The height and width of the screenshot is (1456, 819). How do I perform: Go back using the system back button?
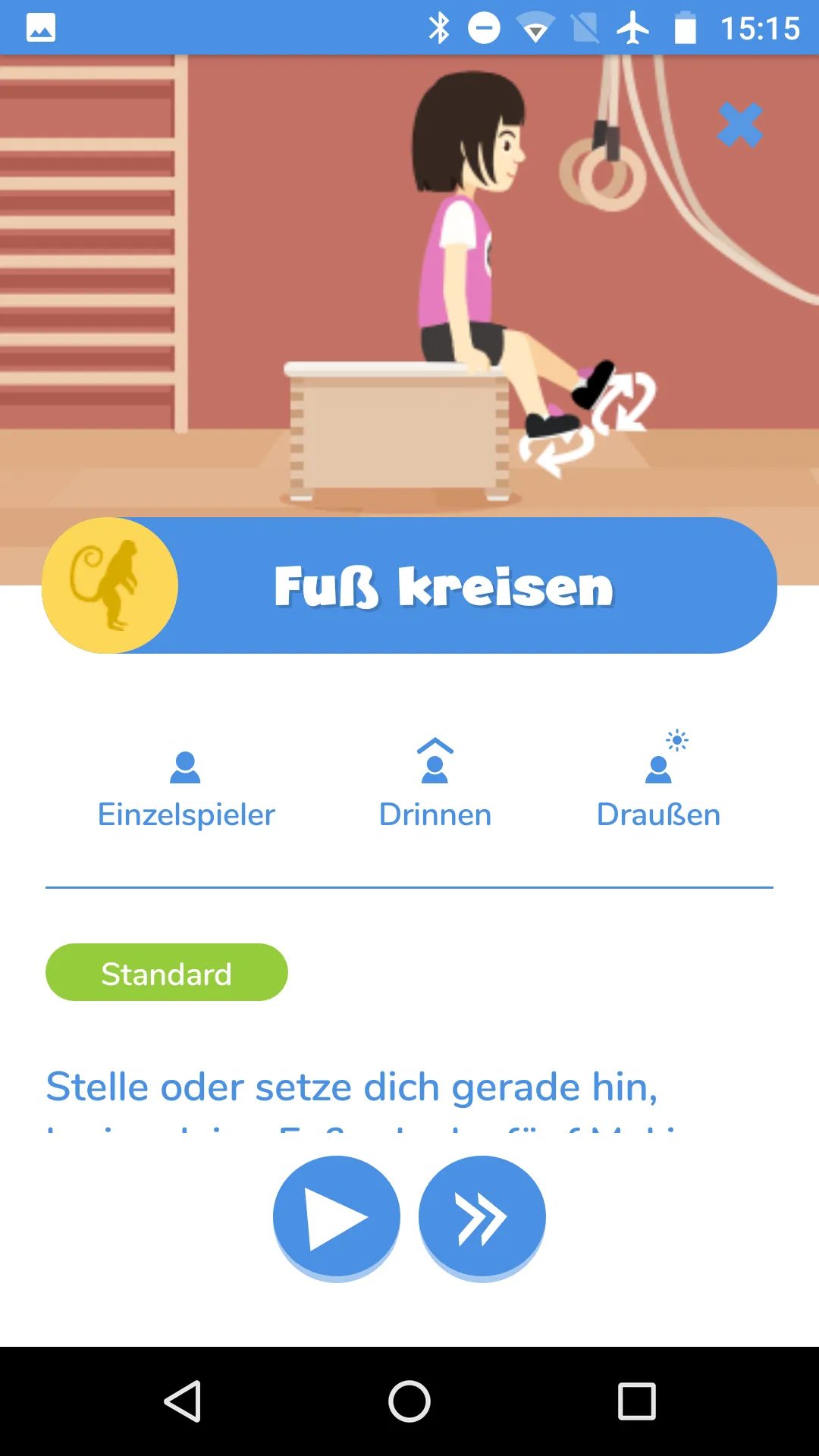click(183, 1401)
